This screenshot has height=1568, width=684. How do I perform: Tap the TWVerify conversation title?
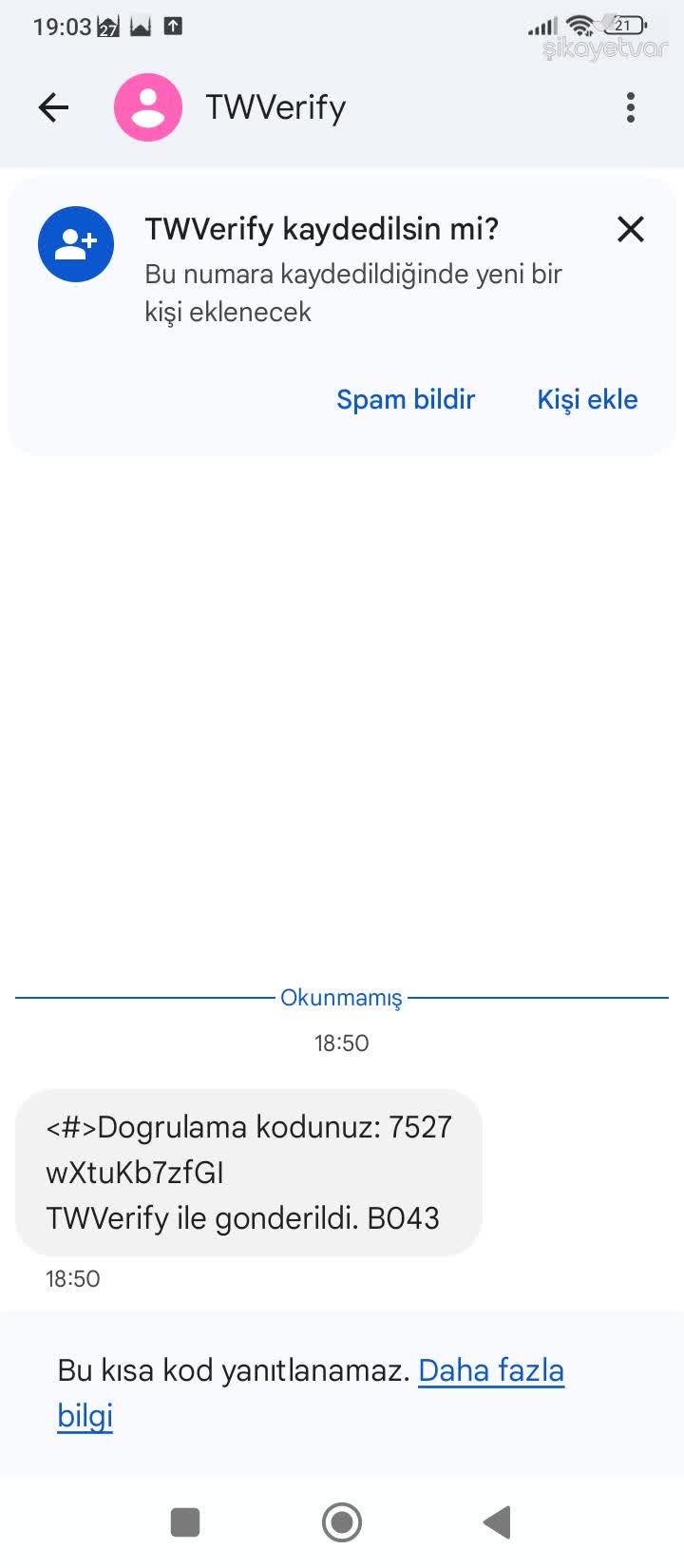coord(275,107)
